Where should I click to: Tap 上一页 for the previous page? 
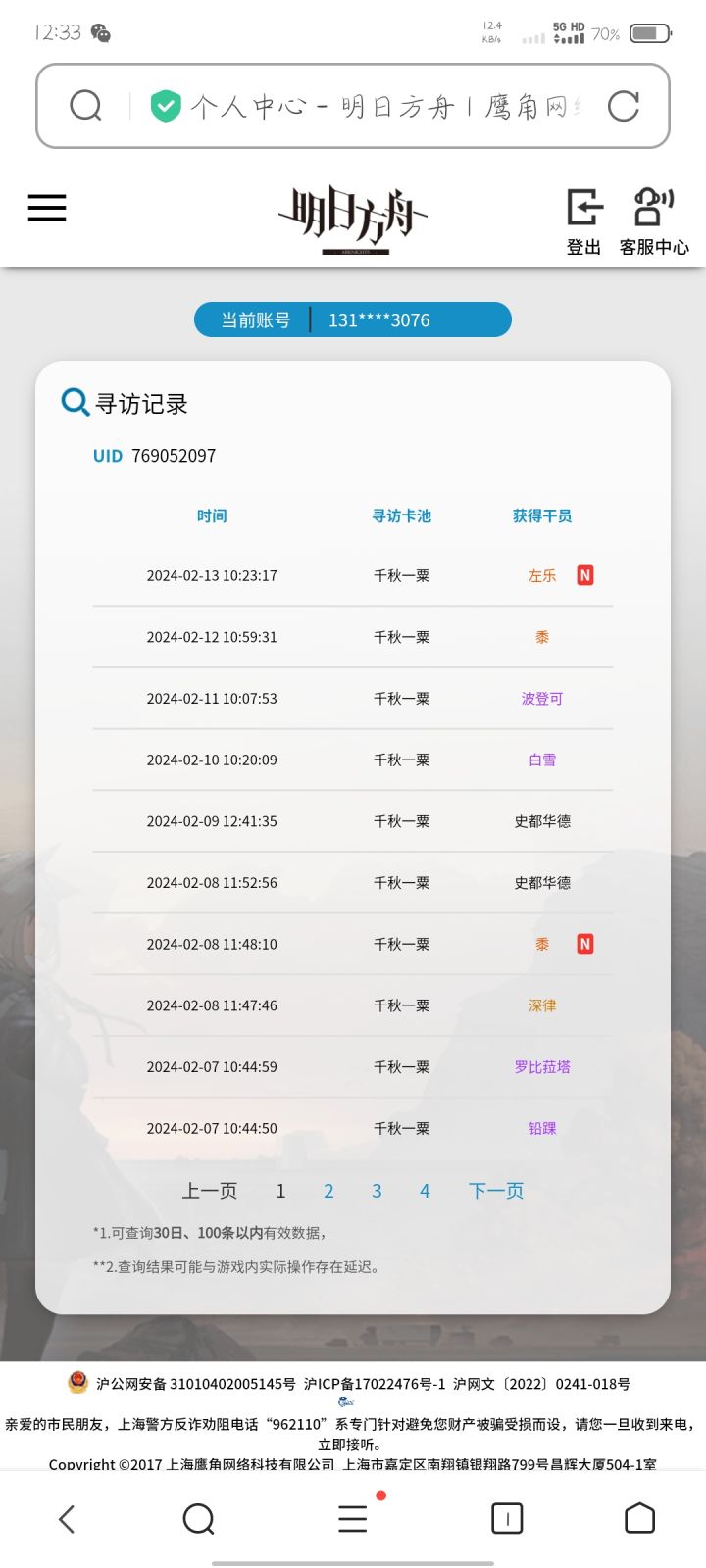[x=210, y=1191]
